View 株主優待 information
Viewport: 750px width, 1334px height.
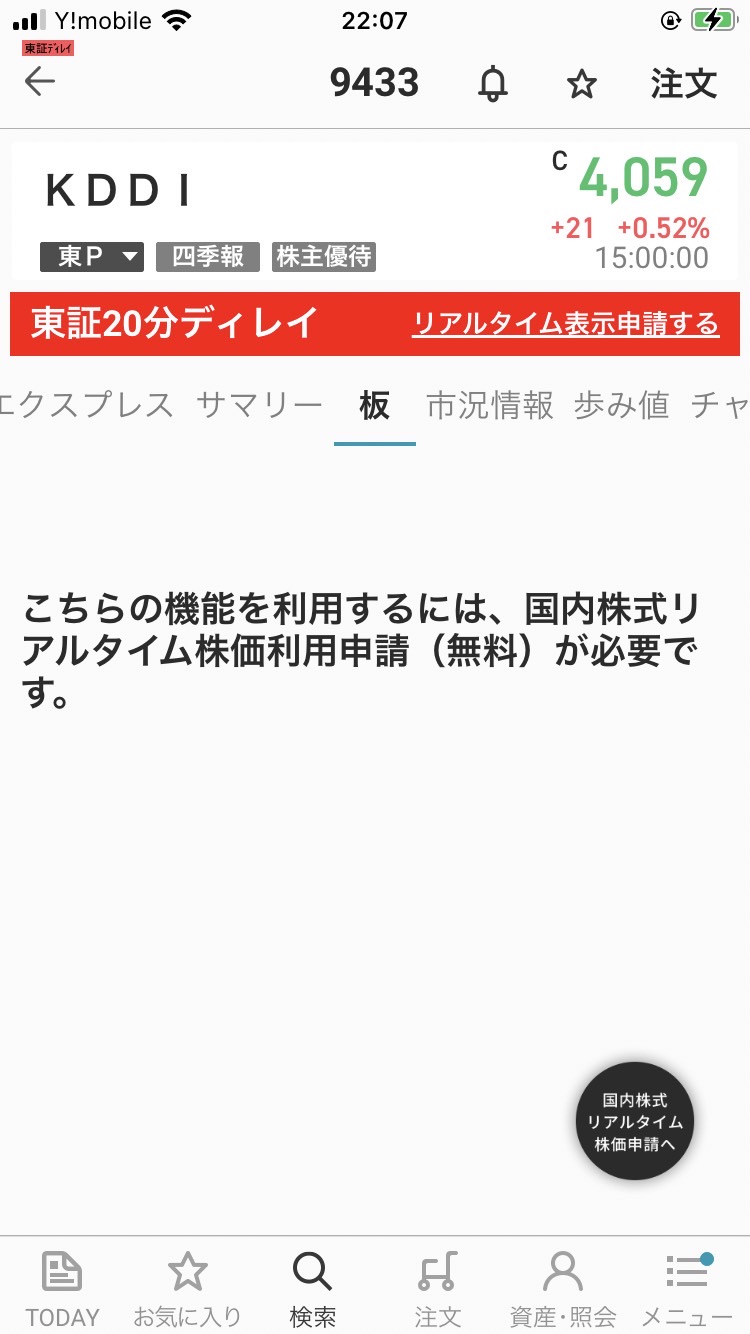pyautogui.click(x=324, y=257)
